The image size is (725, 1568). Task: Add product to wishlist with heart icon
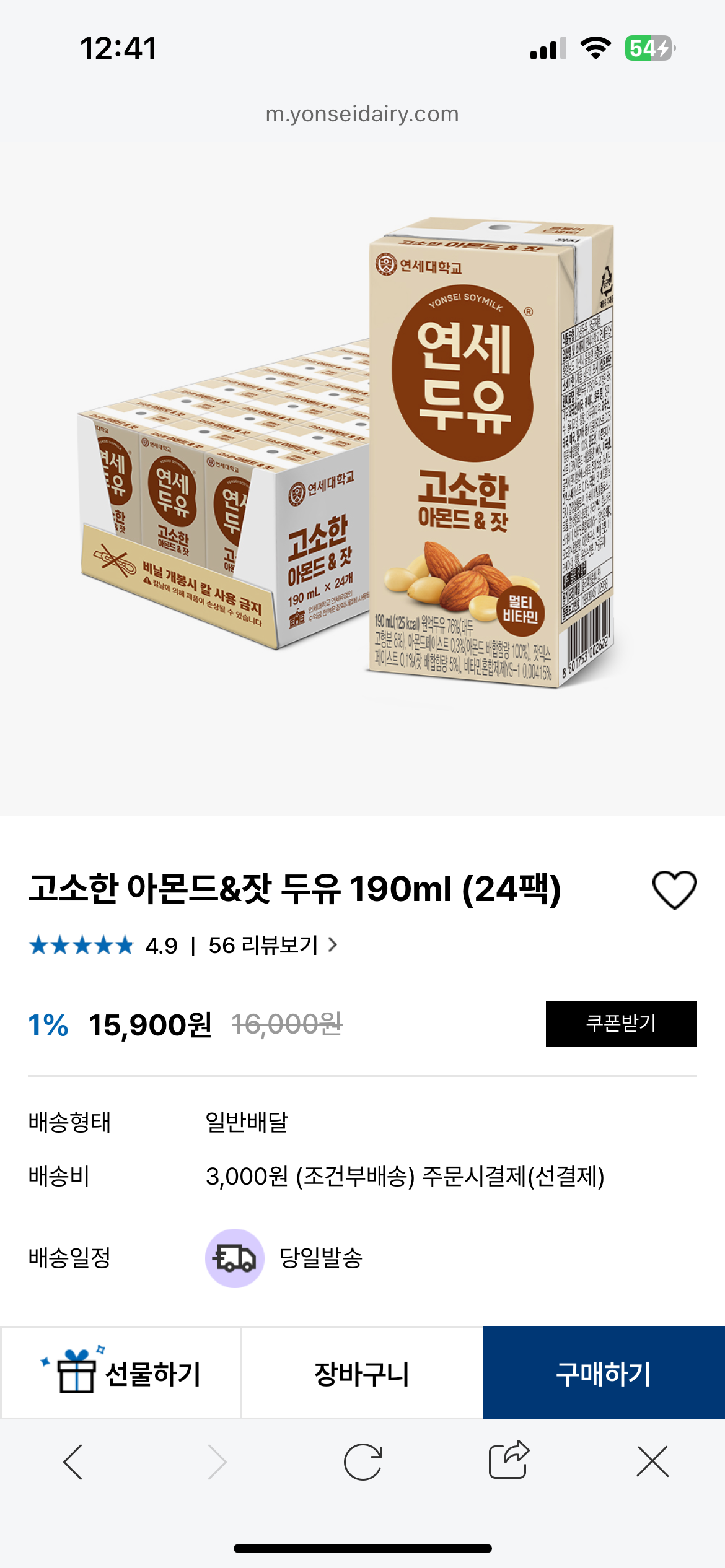click(x=674, y=890)
